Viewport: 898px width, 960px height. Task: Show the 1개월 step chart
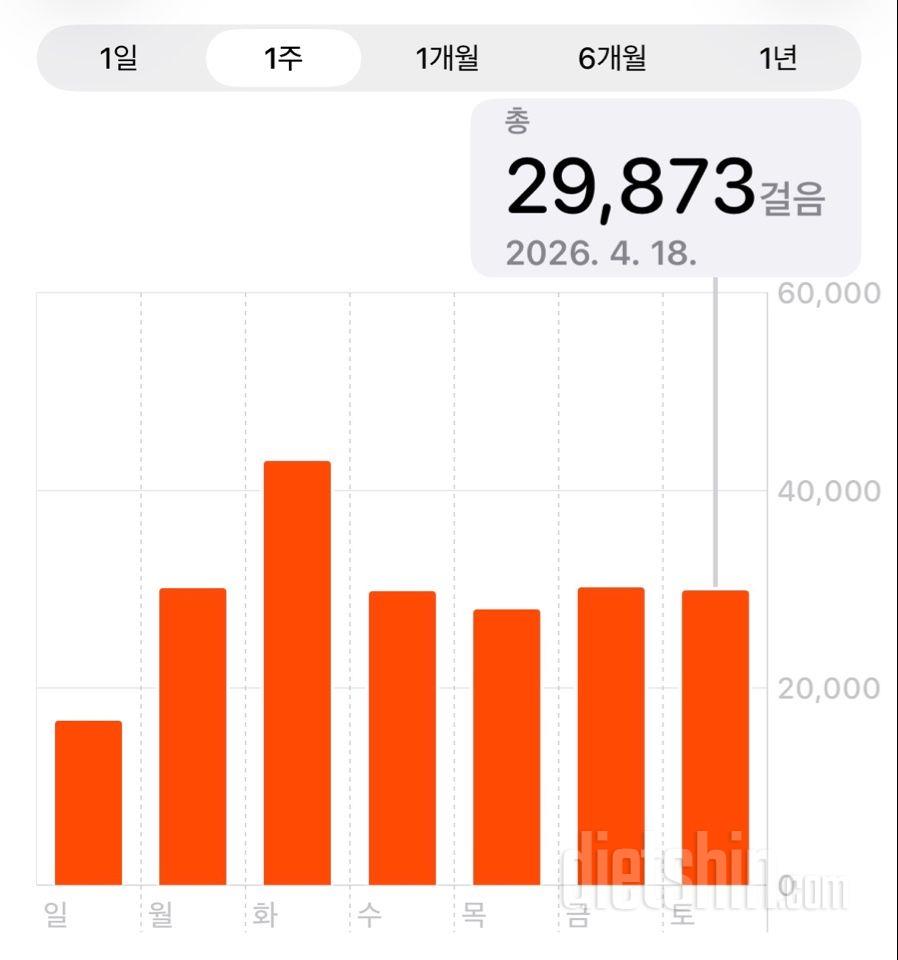click(x=447, y=58)
